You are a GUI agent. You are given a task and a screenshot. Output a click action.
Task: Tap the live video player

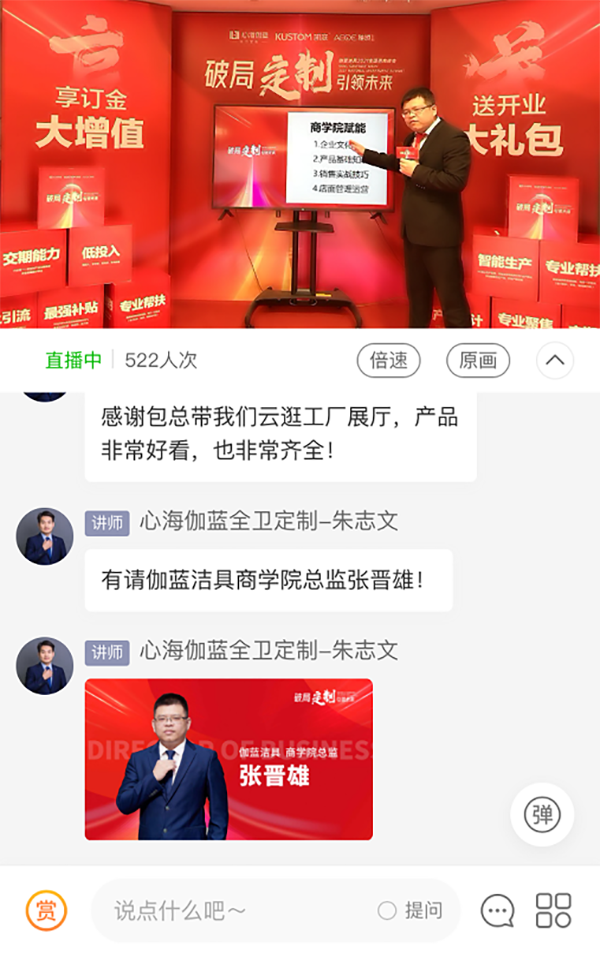(x=300, y=165)
